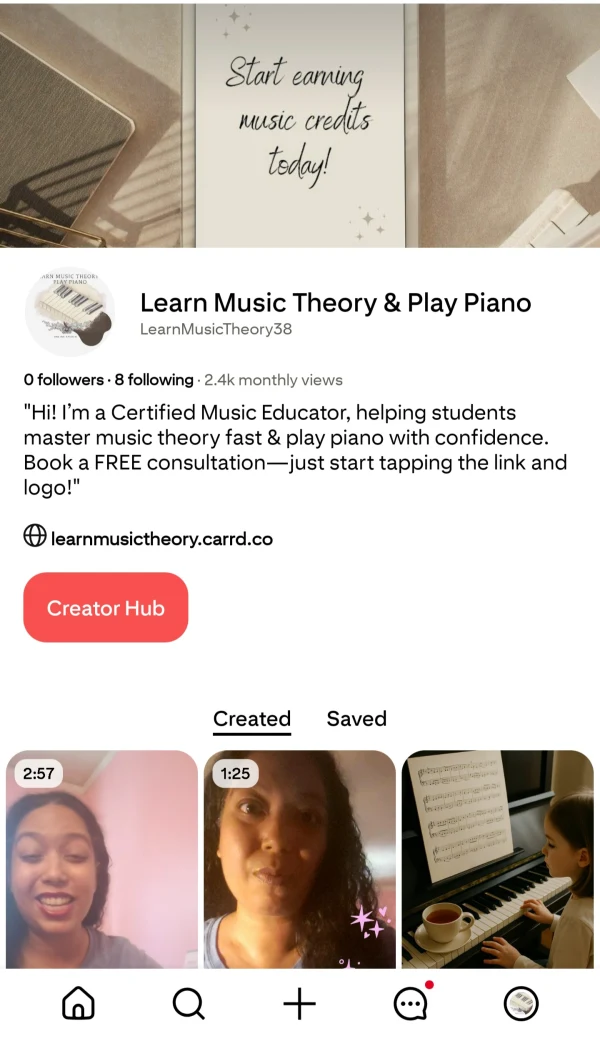The height and width of the screenshot is (1051, 600).
Task: Switch to the Saved tab
Action: (356, 718)
